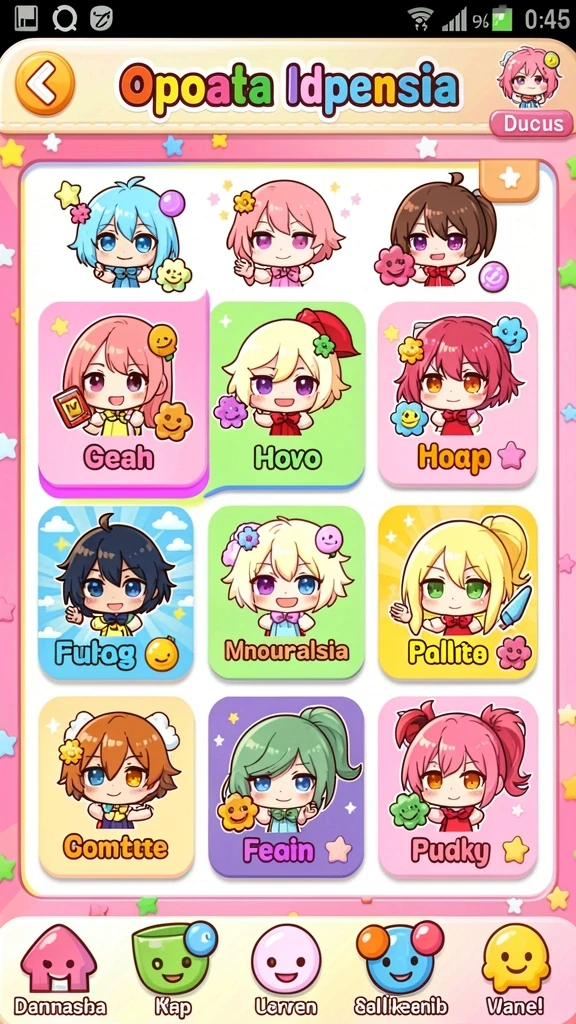
Task: Choose the Pudky character card
Action: tap(458, 787)
